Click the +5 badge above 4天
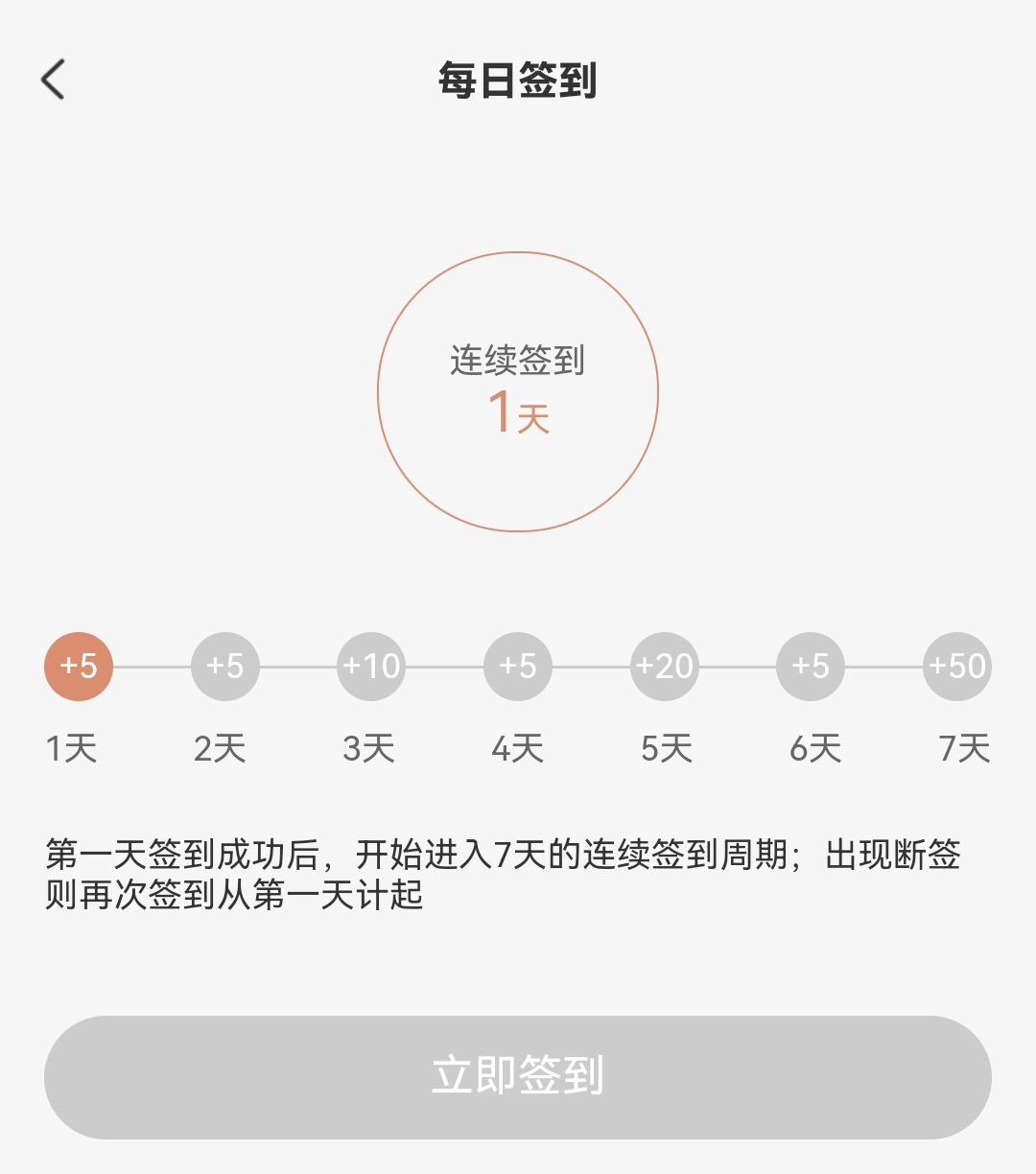Screen dimensions: 1036x1174 pyautogui.click(x=518, y=666)
